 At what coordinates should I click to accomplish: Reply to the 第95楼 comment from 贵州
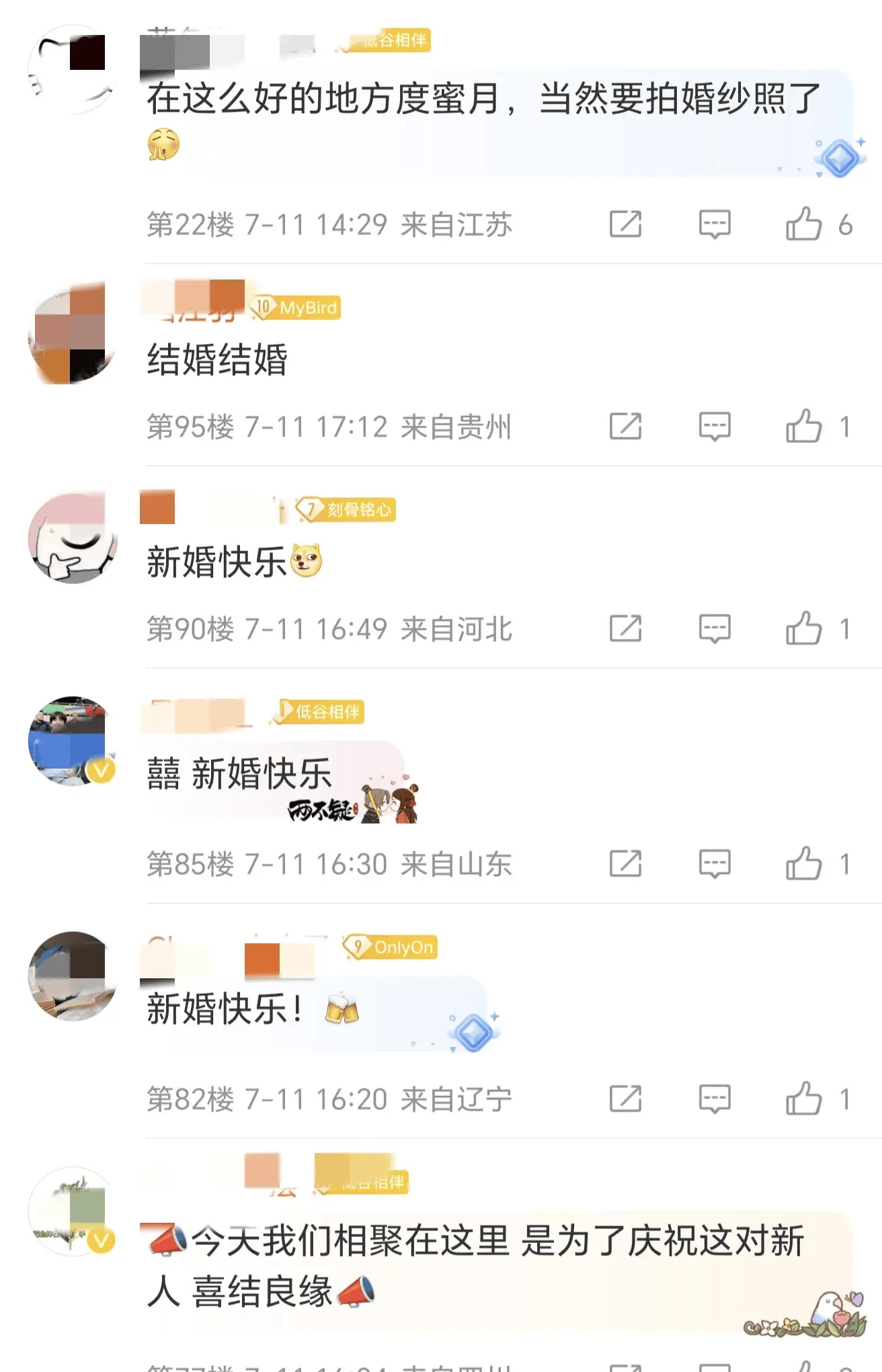pos(715,426)
